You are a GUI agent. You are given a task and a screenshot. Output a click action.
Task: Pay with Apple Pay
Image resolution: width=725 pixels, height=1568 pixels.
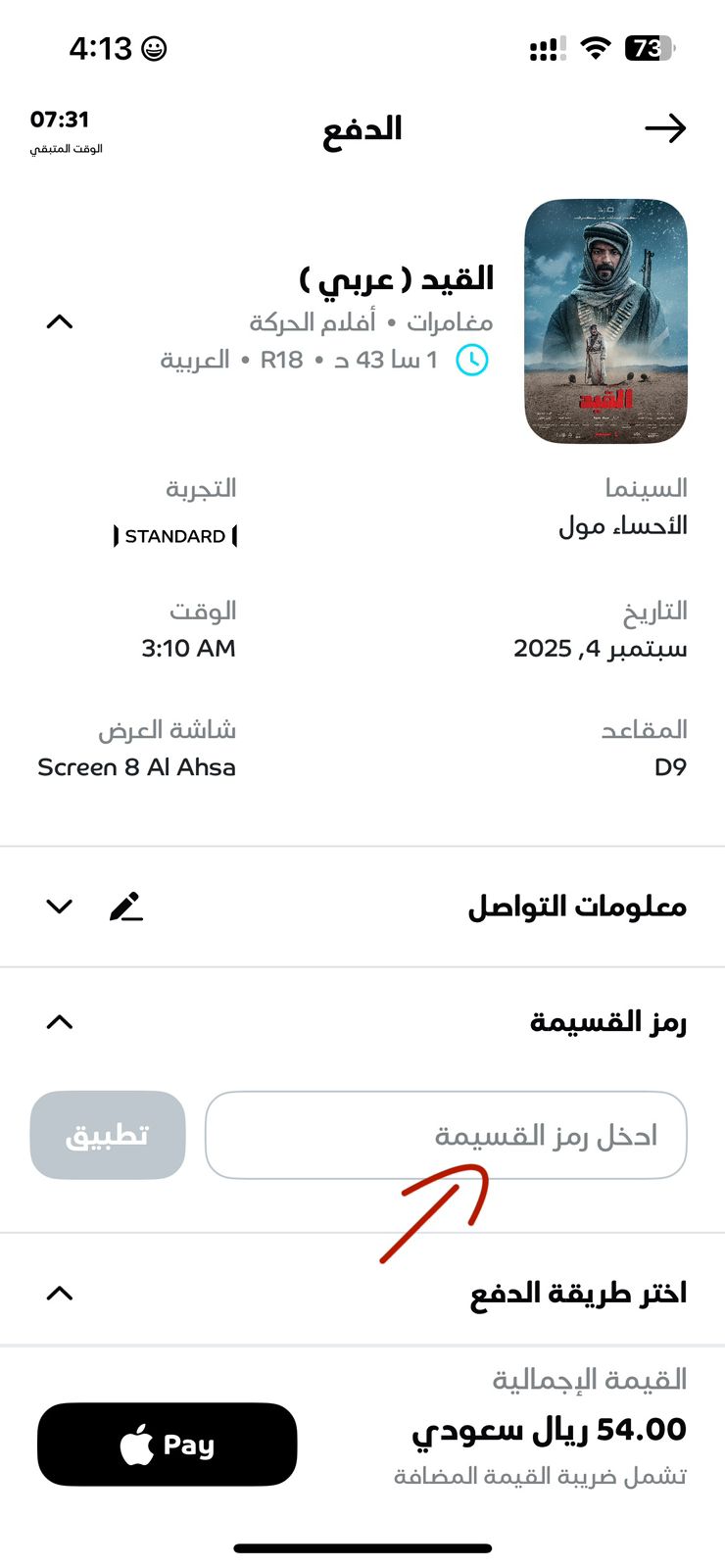167,1445
